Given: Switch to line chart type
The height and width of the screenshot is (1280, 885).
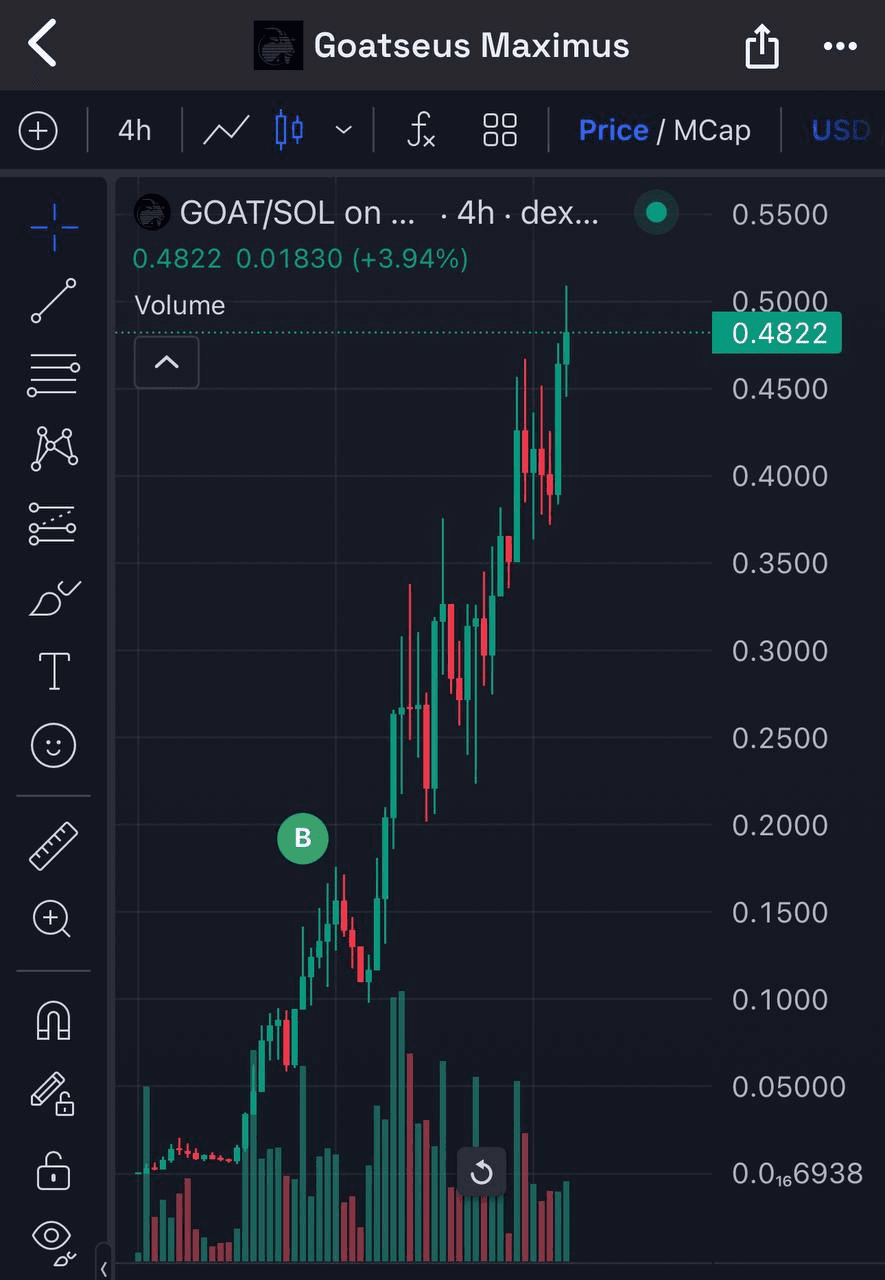Looking at the screenshot, I should click(x=226, y=131).
